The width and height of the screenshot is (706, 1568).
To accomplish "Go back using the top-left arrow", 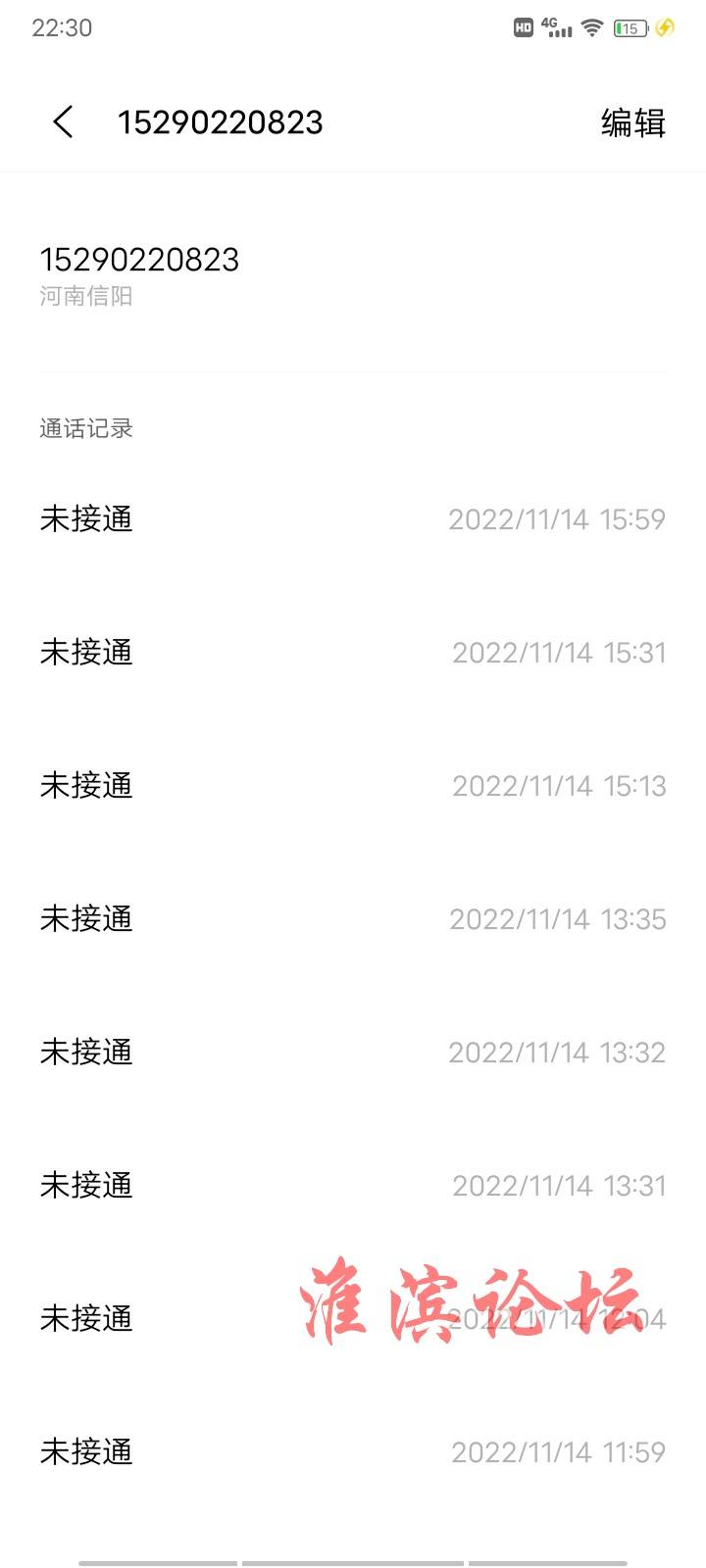I will [63, 122].
